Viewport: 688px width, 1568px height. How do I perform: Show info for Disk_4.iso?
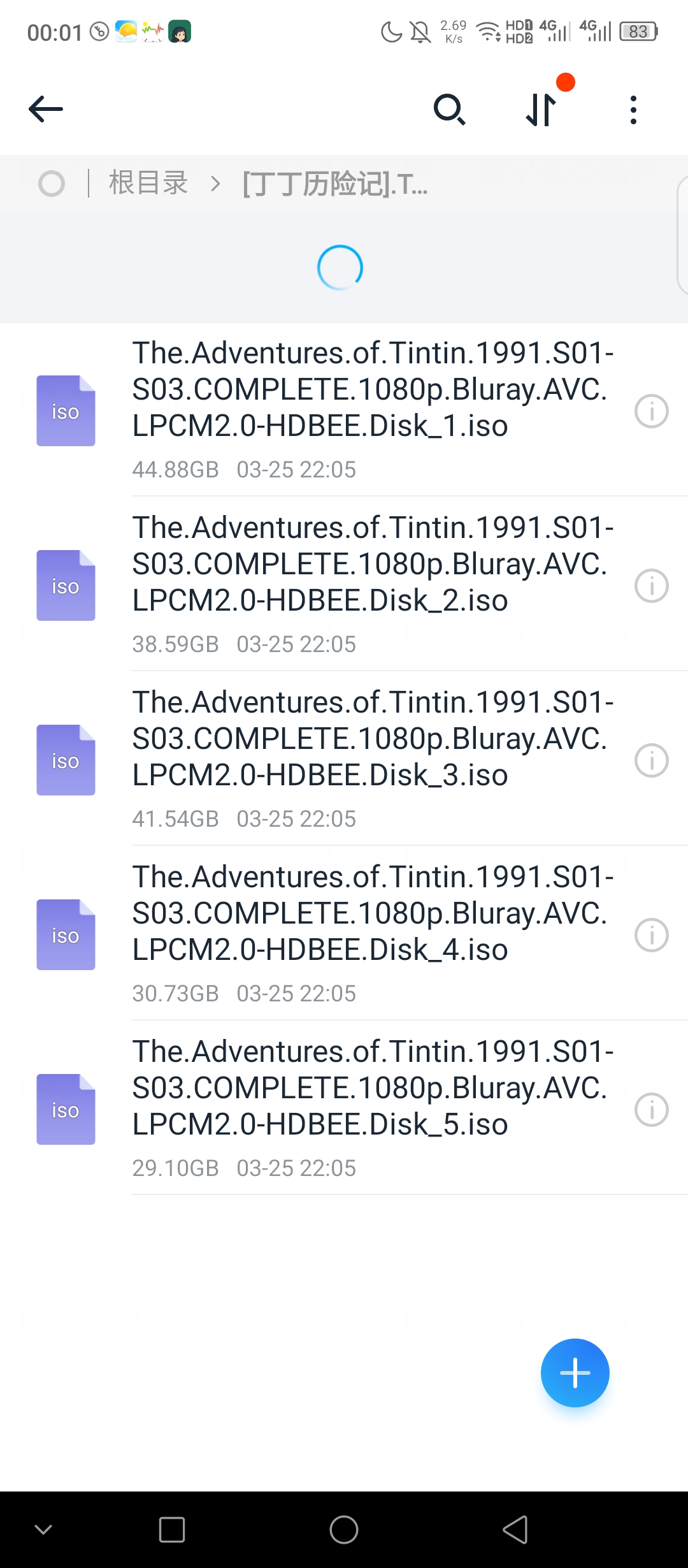[x=651, y=935]
